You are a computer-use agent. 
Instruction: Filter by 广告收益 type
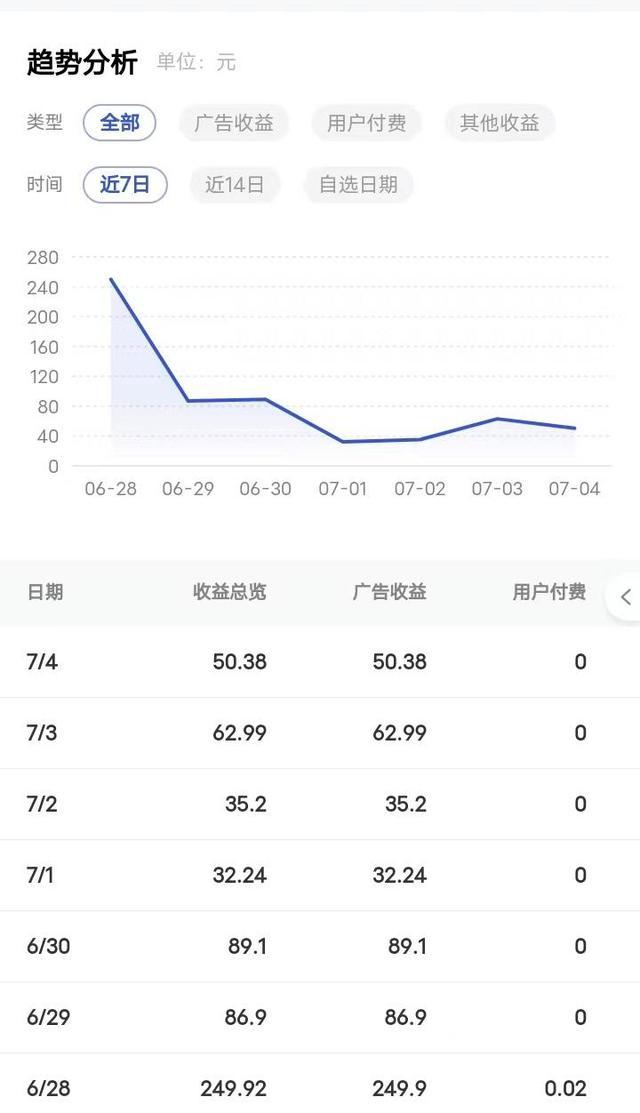tap(234, 123)
